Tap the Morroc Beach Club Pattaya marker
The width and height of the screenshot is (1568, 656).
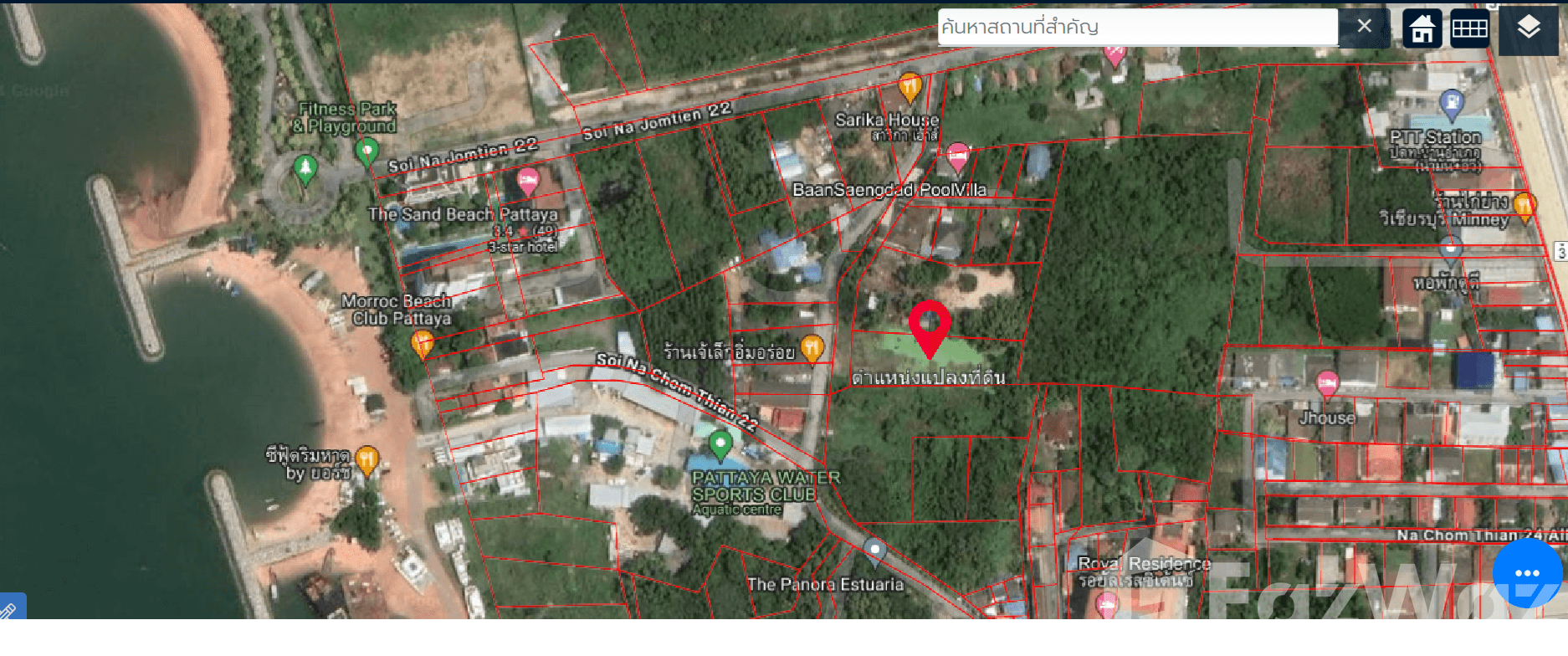pyautogui.click(x=423, y=341)
